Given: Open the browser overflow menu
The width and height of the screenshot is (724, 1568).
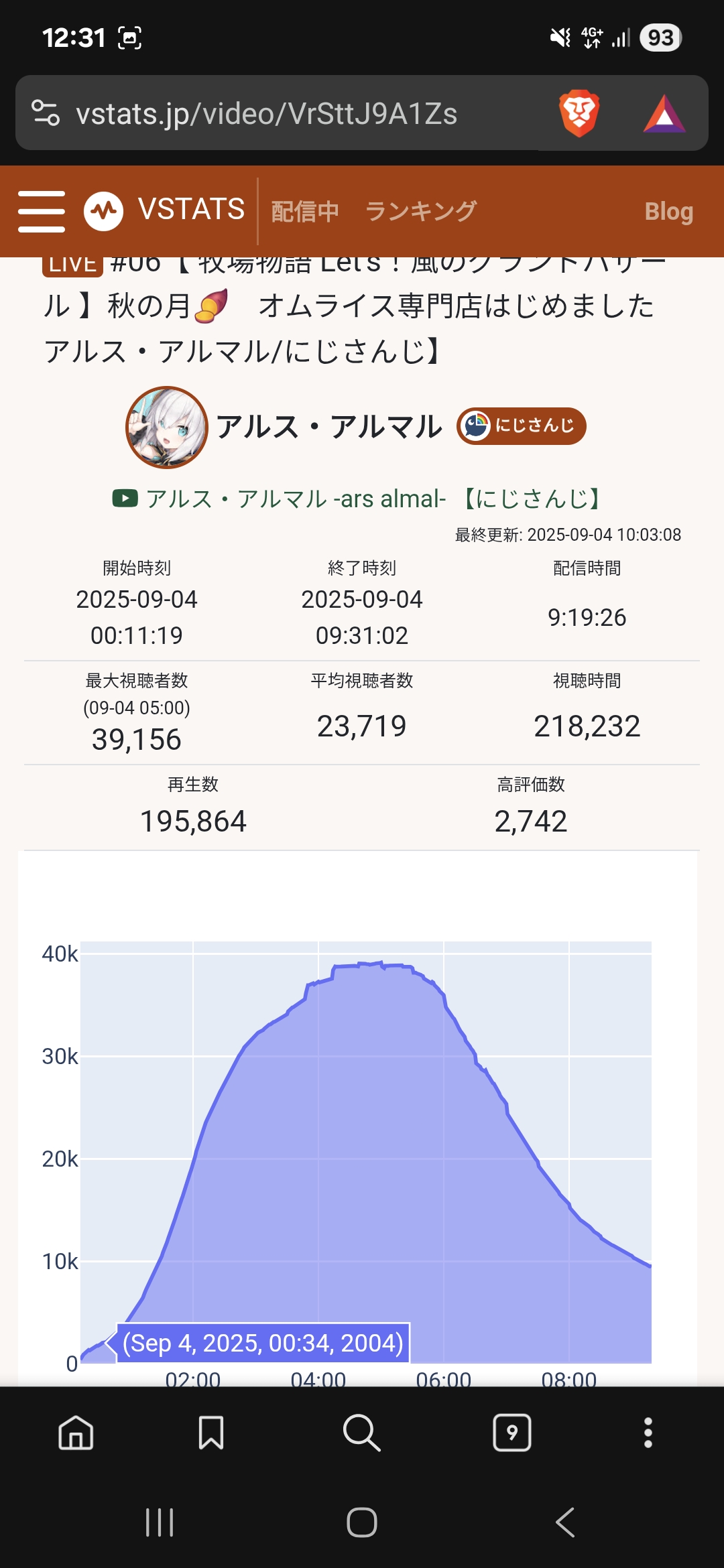Looking at the screenshot, I should 648,1433.
